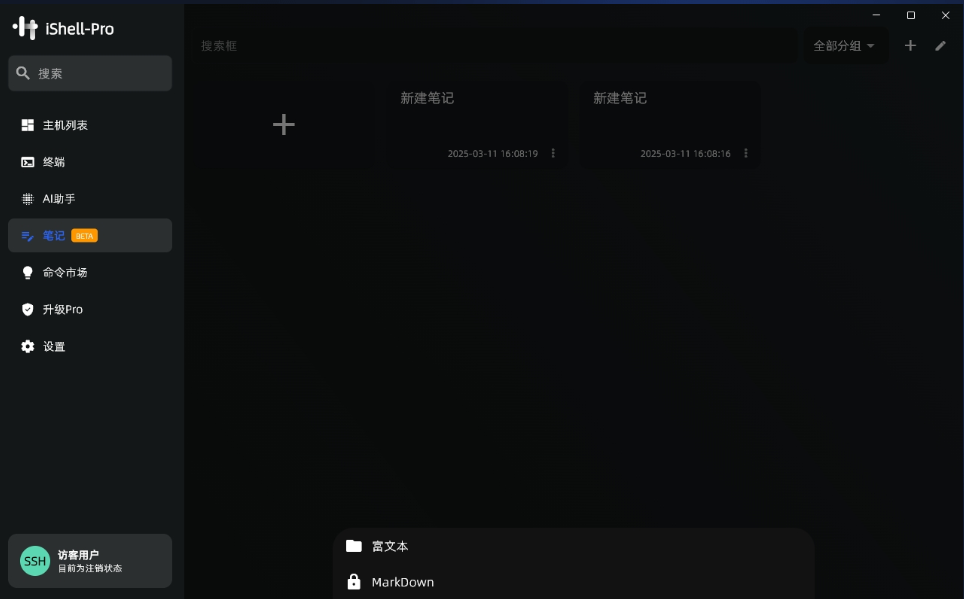Open the 主机列表 host list
964x599 pixels.
coord(65,125)
